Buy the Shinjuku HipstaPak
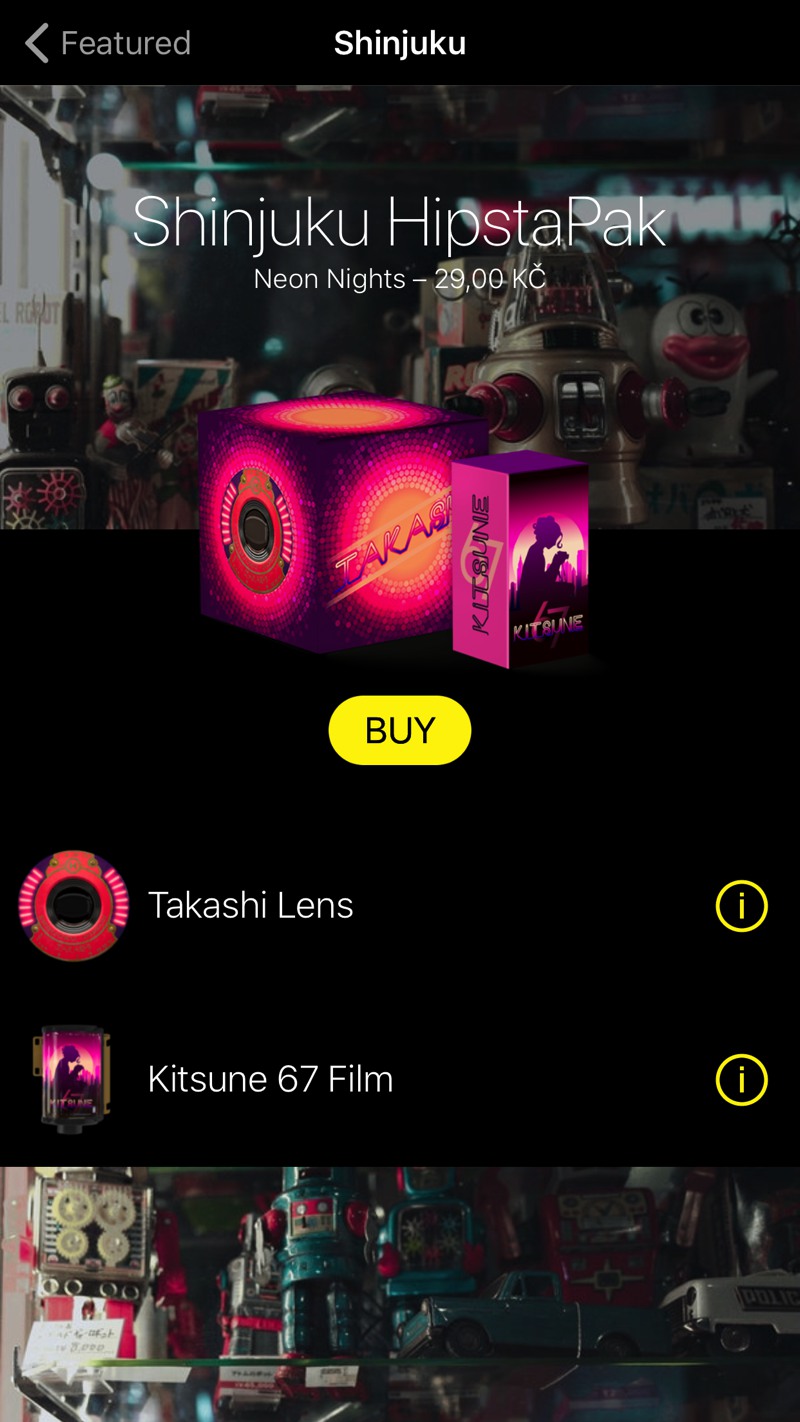This screenshot has height=1422, width=800. pos(400,730)
